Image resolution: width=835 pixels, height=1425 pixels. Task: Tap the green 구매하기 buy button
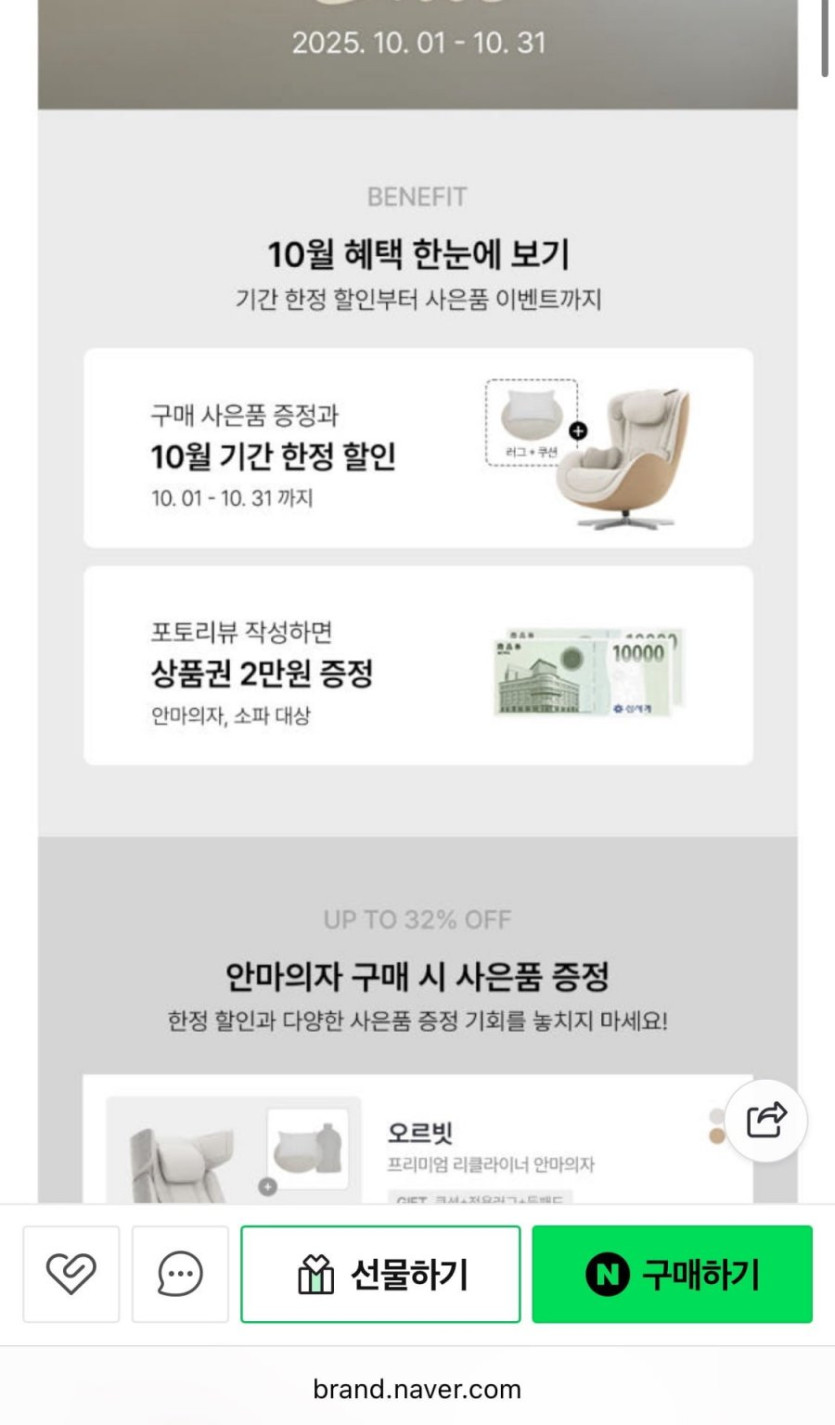tap(672, 1274)
